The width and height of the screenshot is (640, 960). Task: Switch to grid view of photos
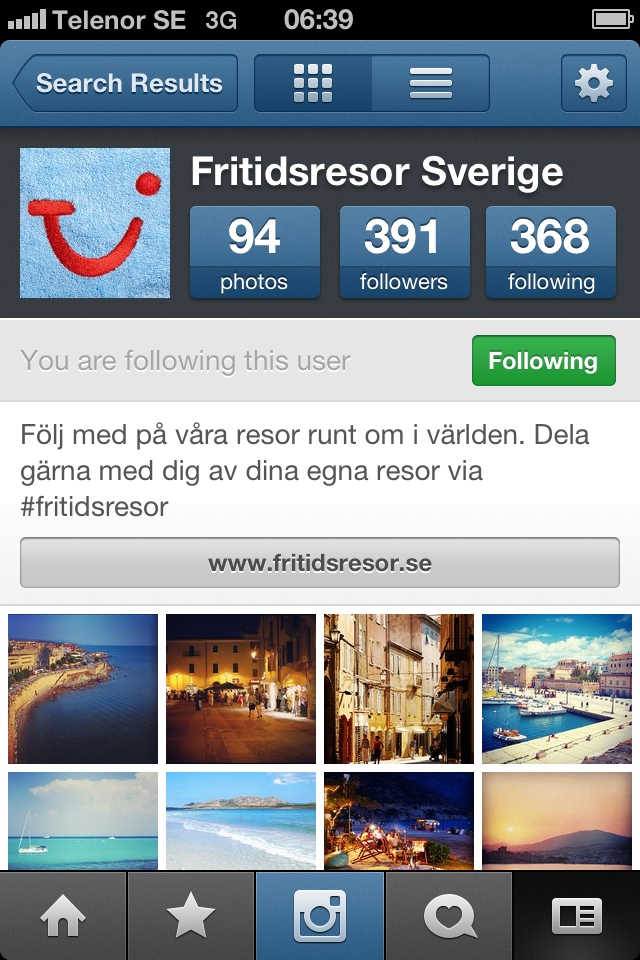[313, 83]
